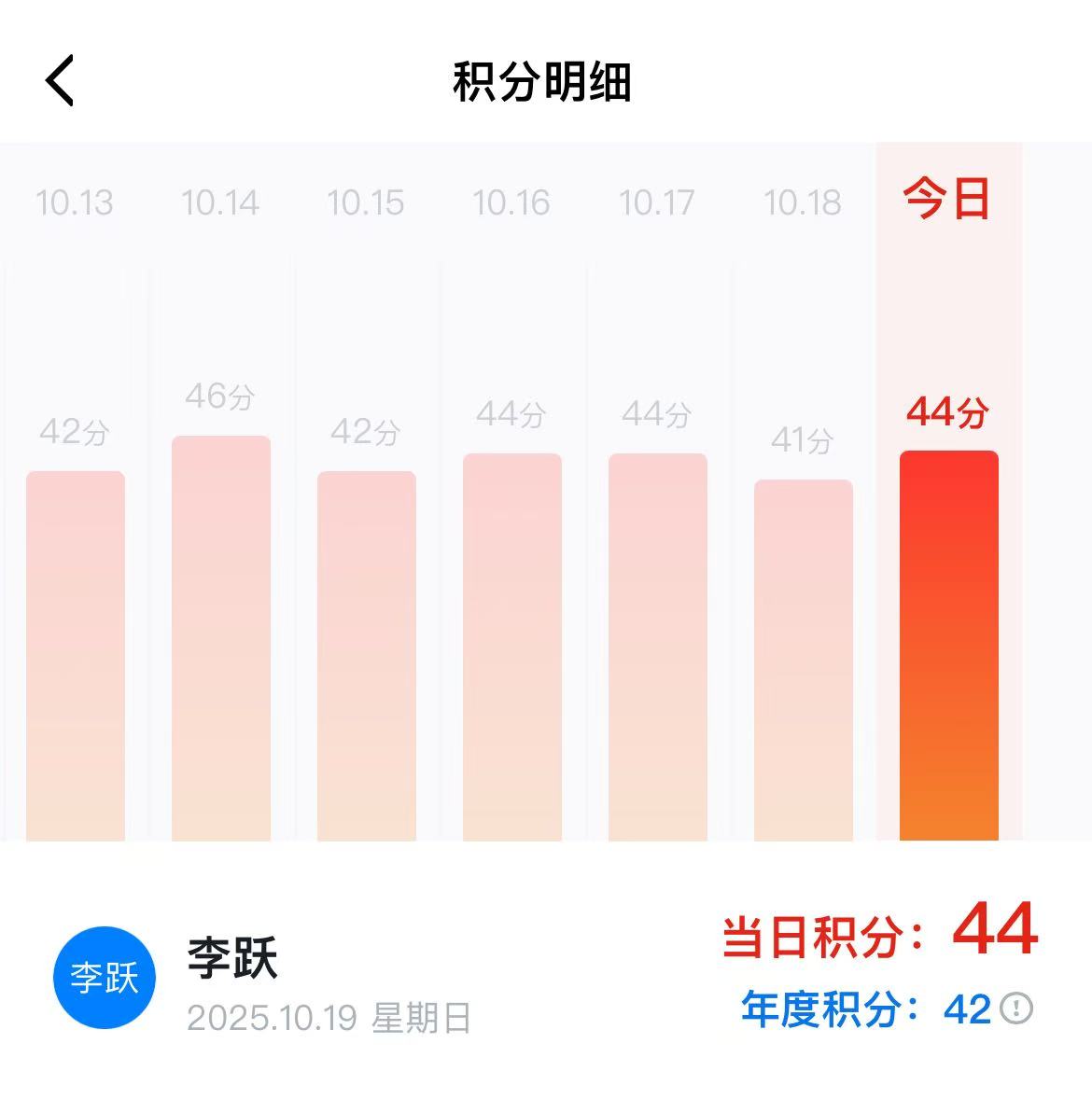Select the 10.15 score bar
The image size is (1092, 1099).
pyautogui.click(x=367, y=655)
